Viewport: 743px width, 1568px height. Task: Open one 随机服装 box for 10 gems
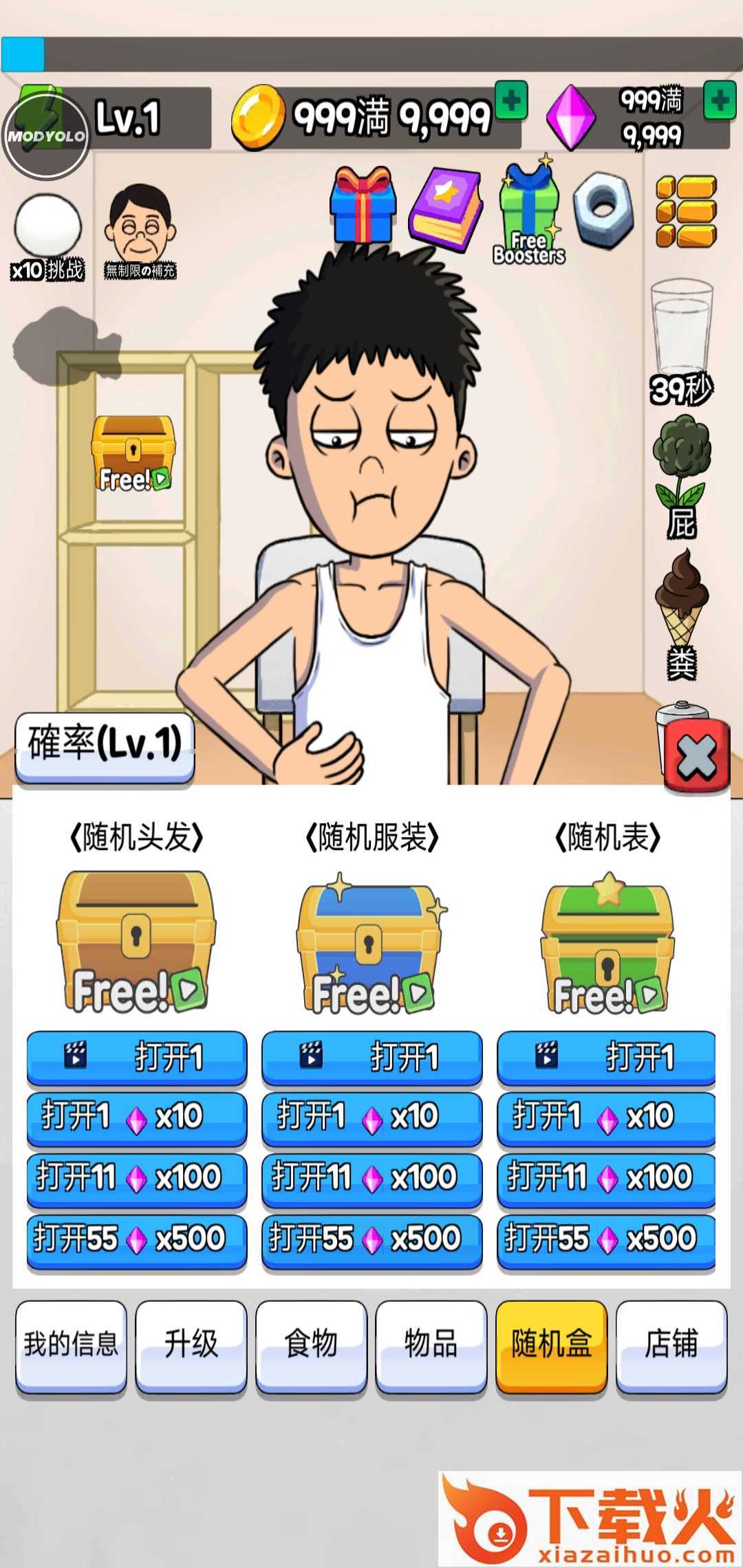(x=371, y=1117)
